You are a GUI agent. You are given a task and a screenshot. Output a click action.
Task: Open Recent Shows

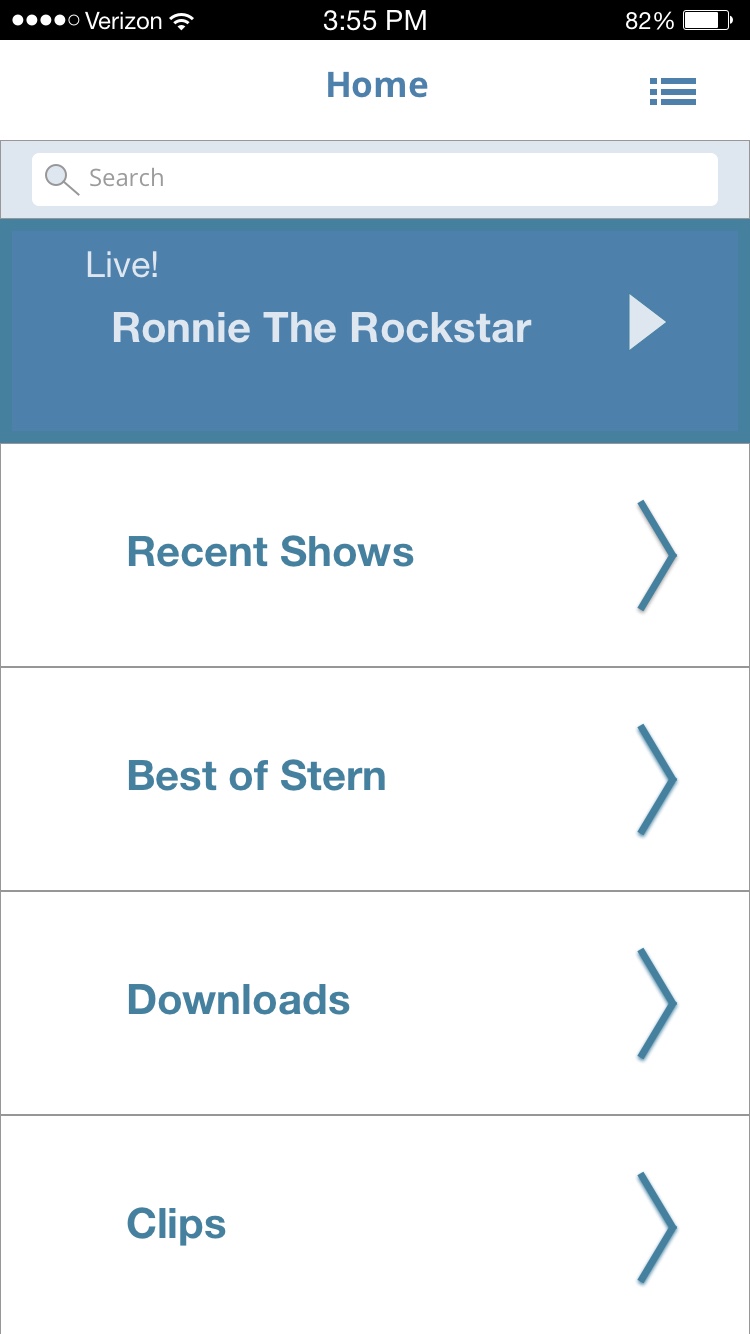click(x=375, y=555)
